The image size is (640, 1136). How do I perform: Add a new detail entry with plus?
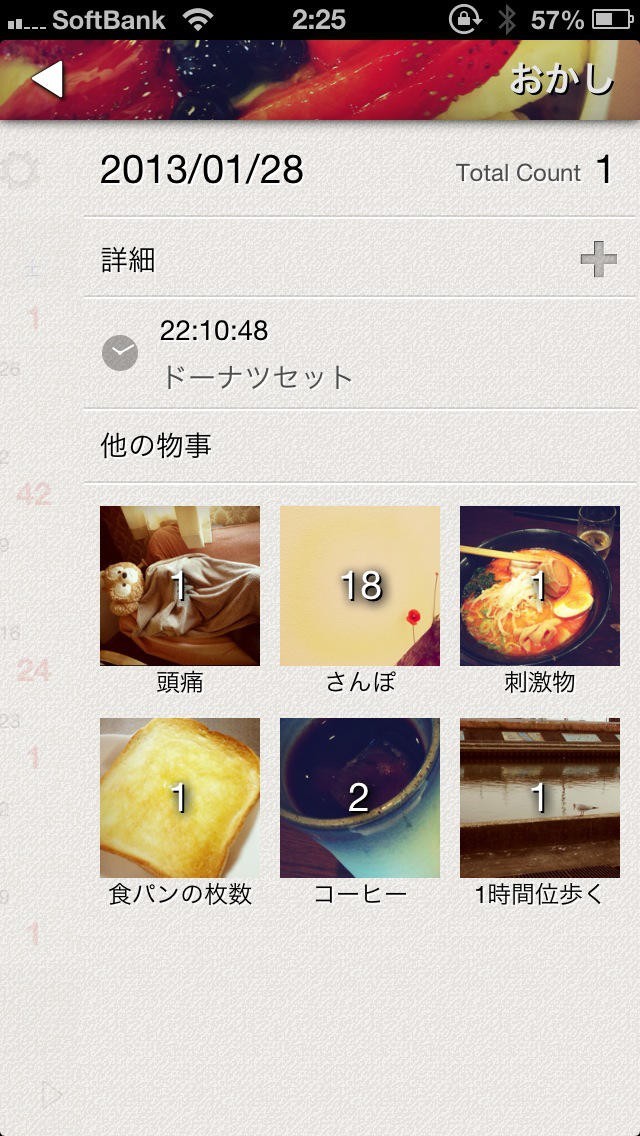tap(598, 260)
